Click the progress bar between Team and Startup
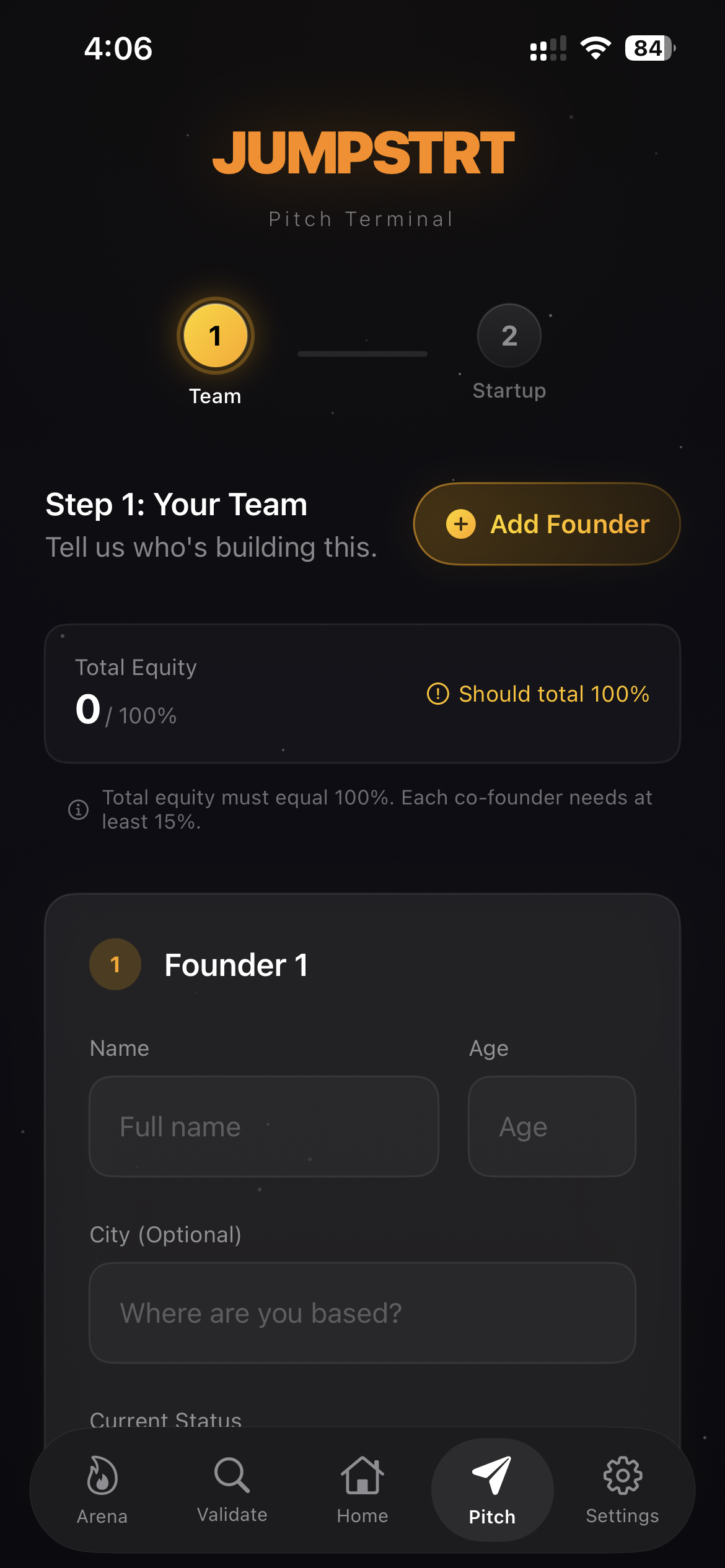 click(362, 353)
